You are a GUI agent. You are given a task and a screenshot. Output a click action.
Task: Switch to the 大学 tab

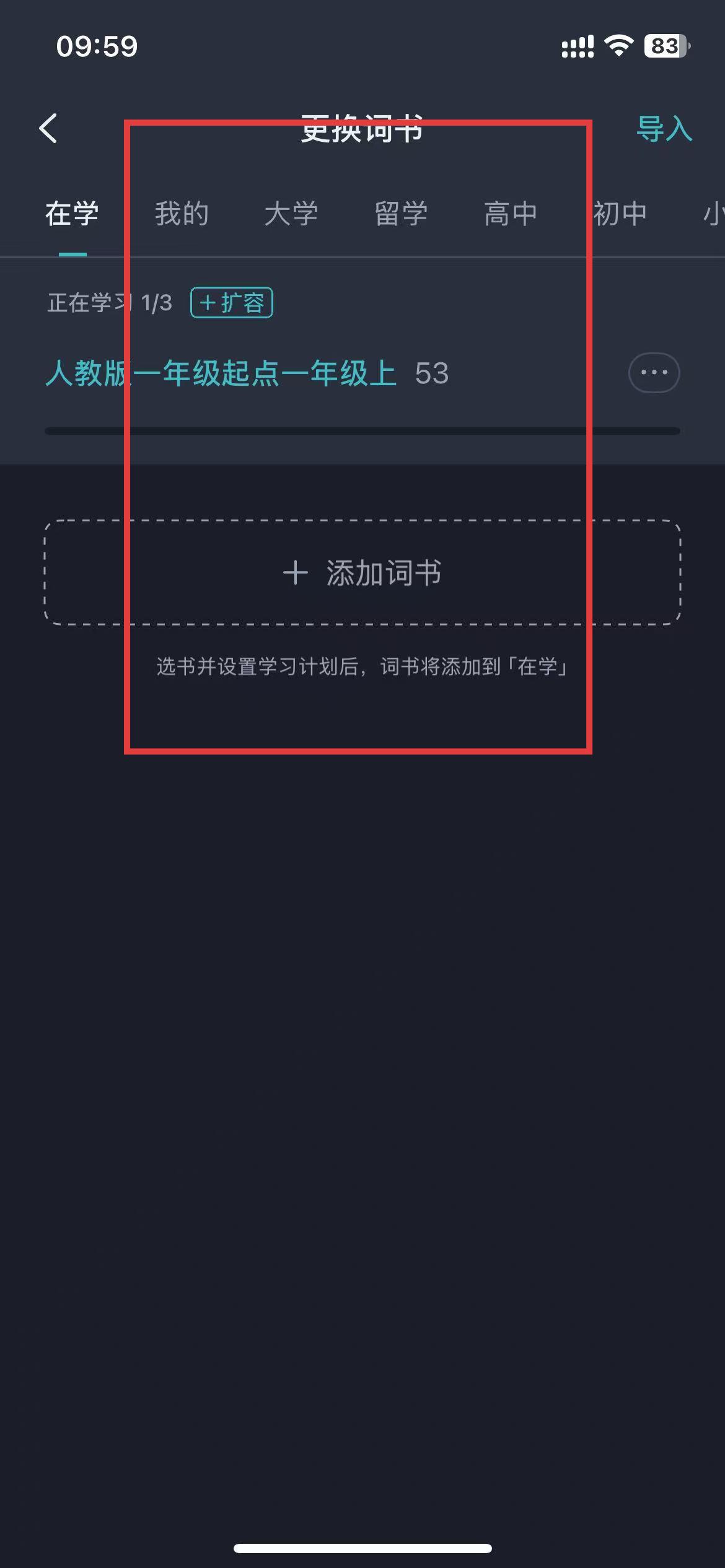point(291,214)
